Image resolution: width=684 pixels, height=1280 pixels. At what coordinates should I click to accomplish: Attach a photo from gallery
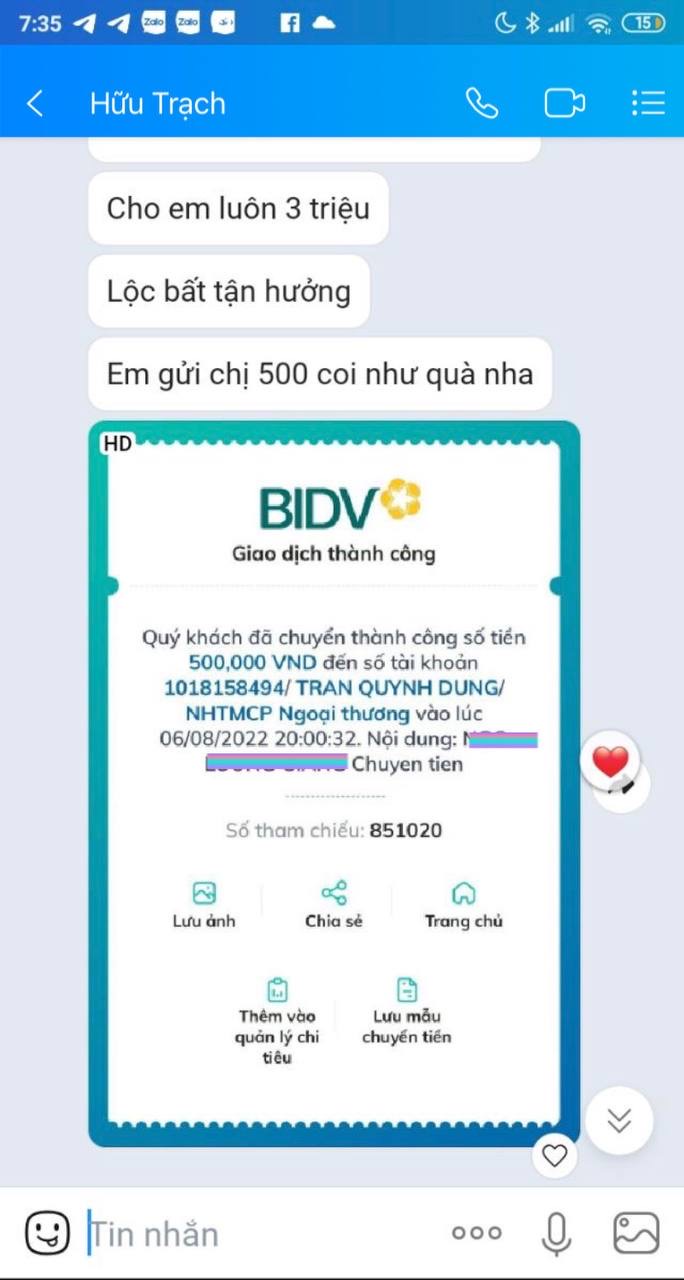636,1233
